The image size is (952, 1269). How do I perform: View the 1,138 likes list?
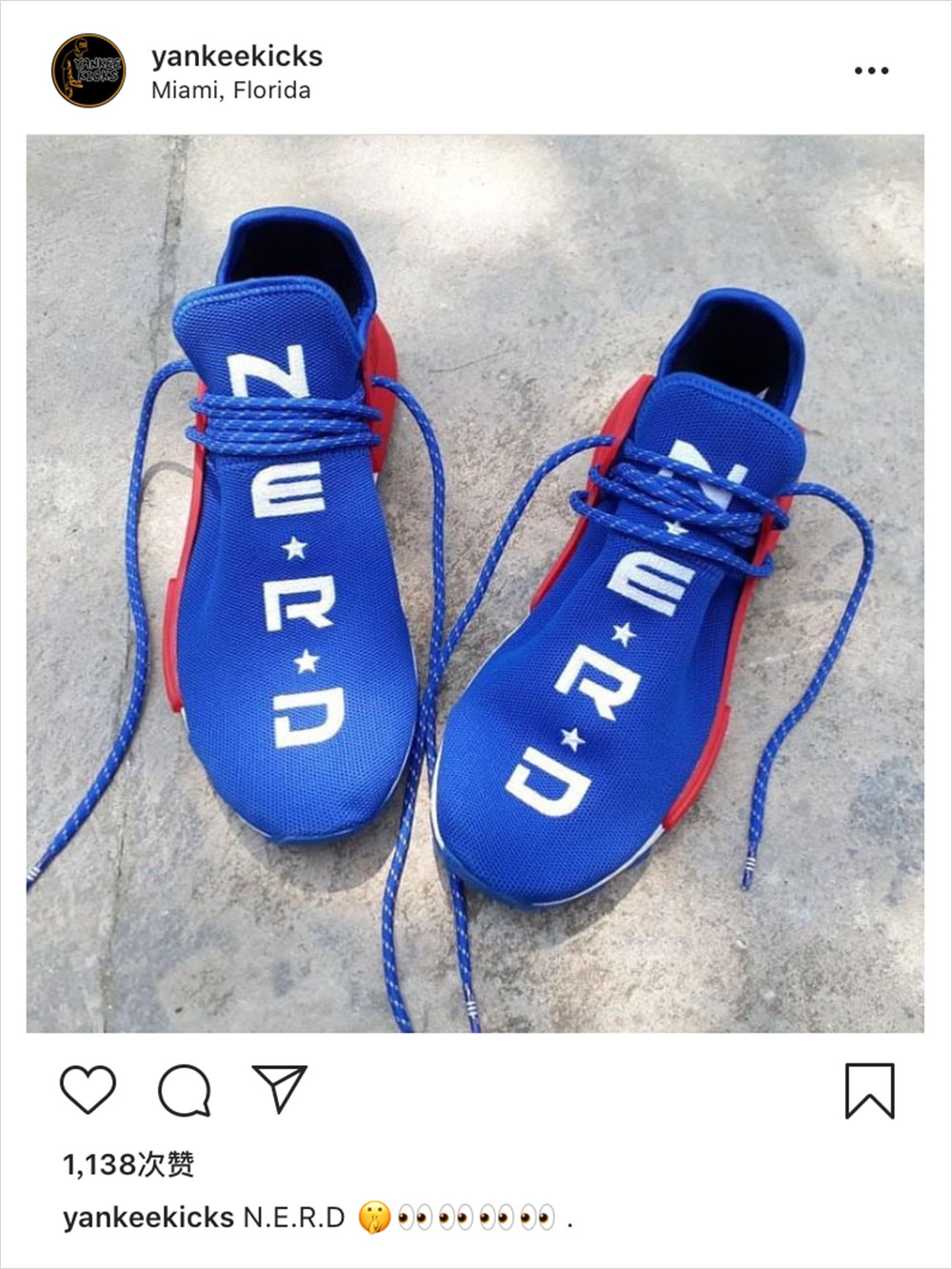(129, 1164)
